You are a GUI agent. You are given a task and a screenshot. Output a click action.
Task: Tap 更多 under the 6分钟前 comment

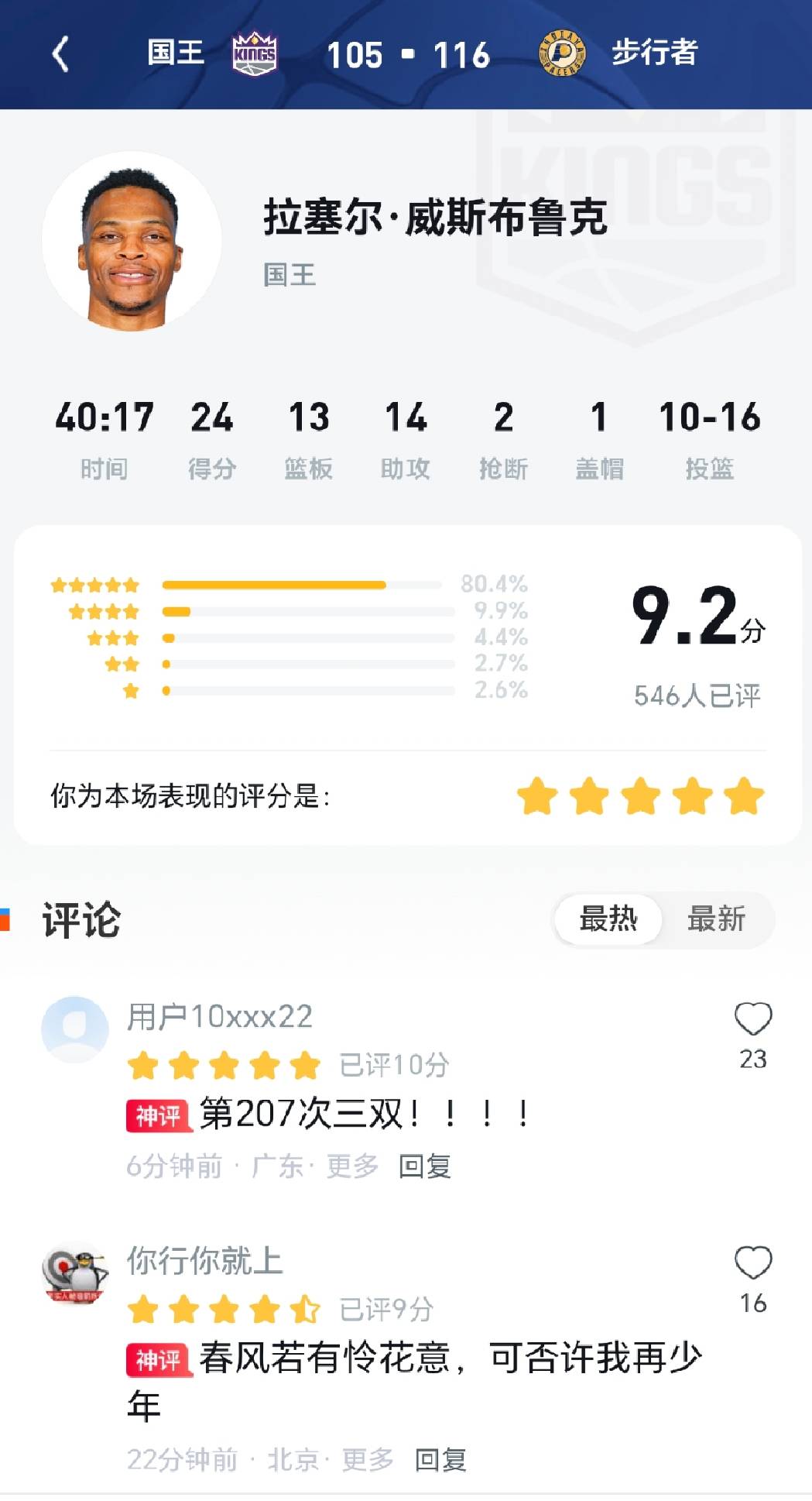(x=352, y=1166)
